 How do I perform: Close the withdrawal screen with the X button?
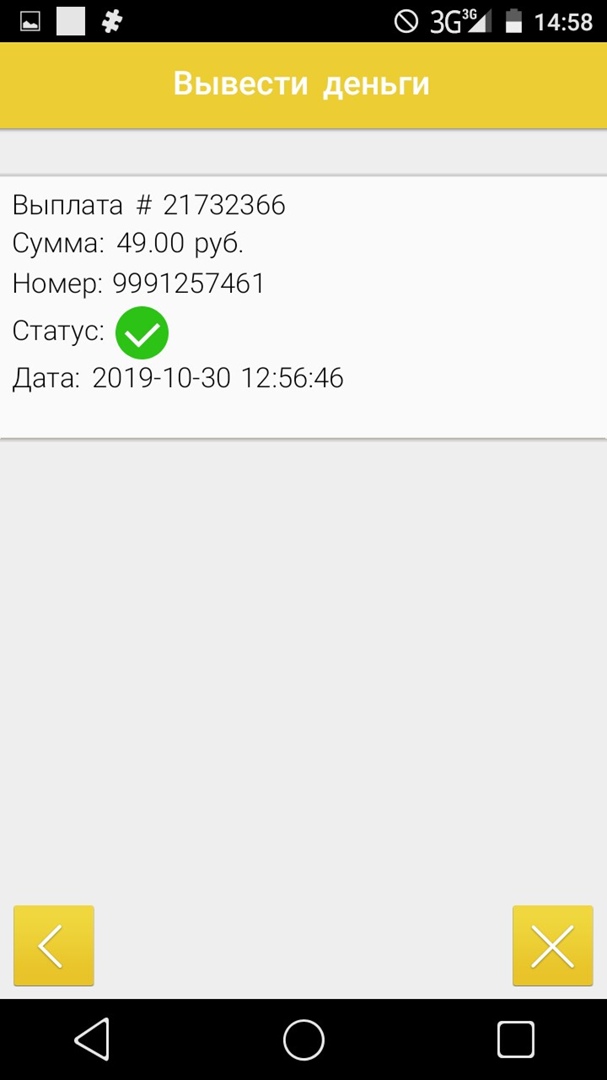(x=552, y=945)
